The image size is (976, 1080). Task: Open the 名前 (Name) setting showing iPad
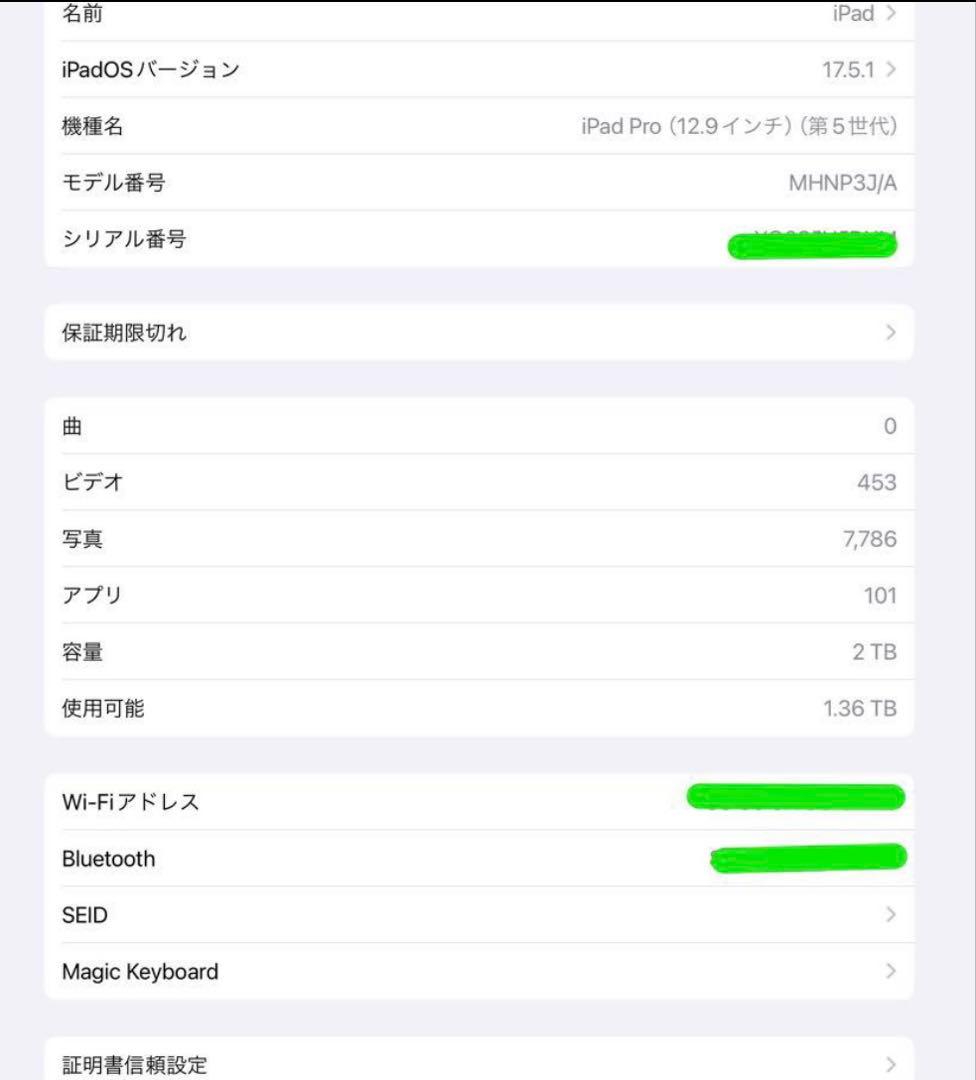tap(480, 14)
